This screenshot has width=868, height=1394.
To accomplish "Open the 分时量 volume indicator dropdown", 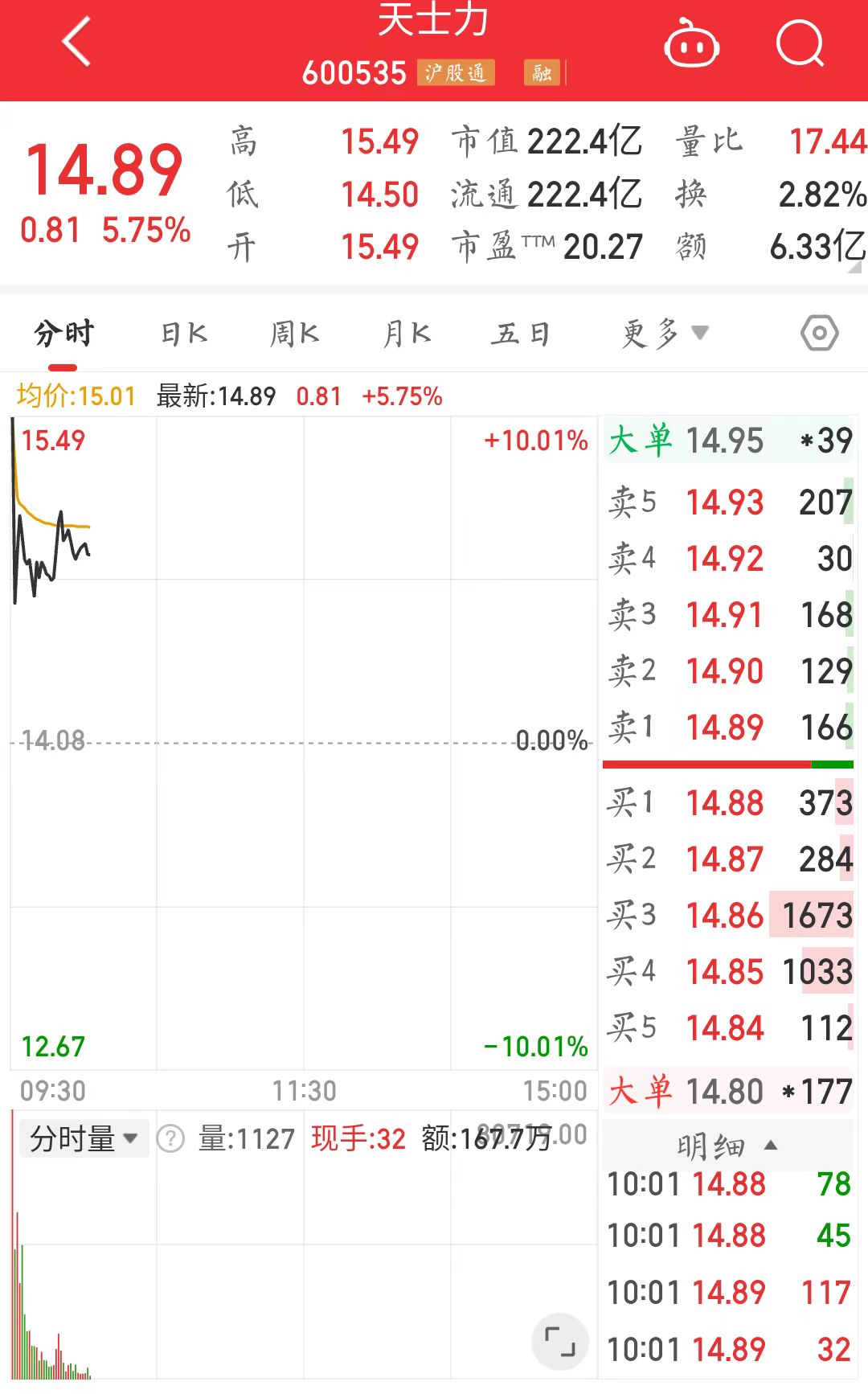I will 84,1137.
